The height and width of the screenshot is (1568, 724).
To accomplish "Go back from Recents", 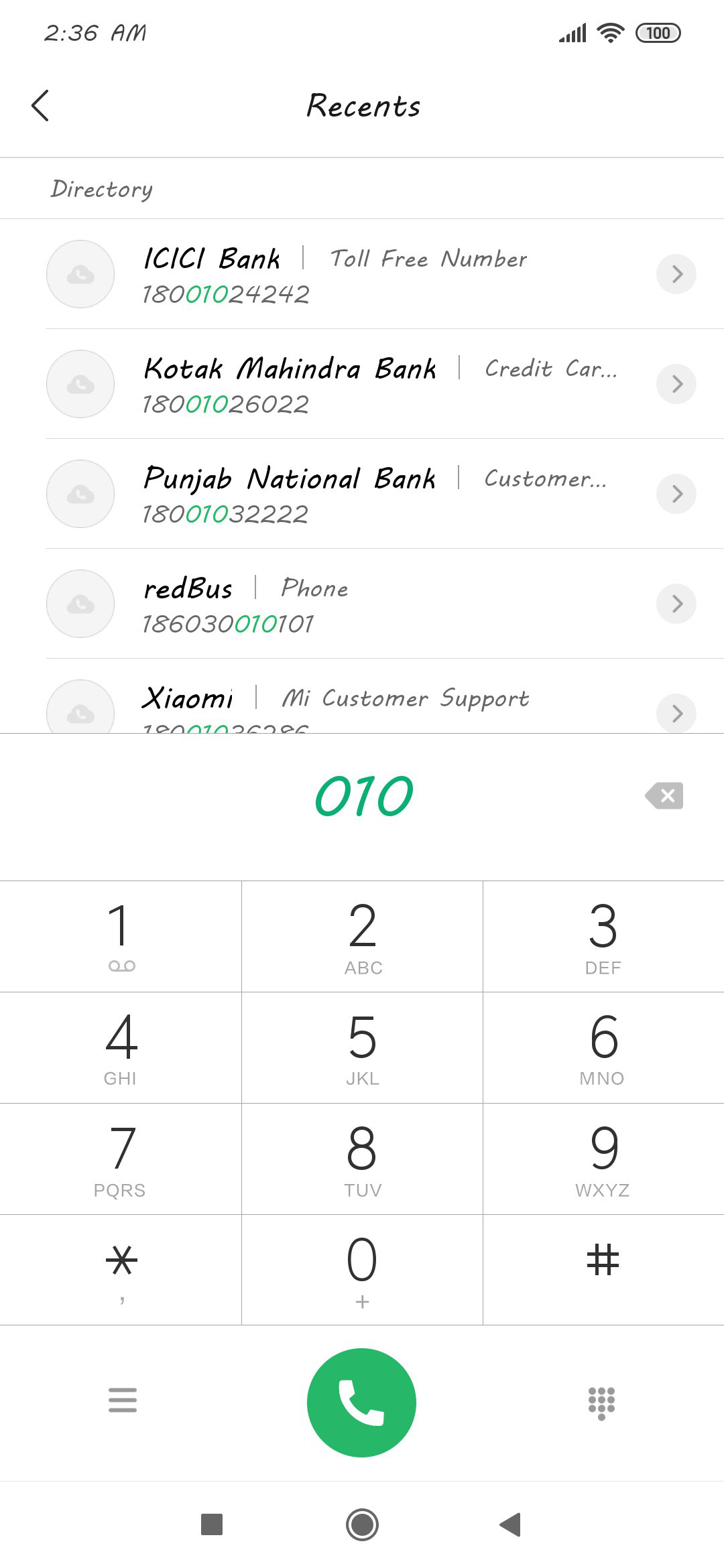I will click(40, 106).
